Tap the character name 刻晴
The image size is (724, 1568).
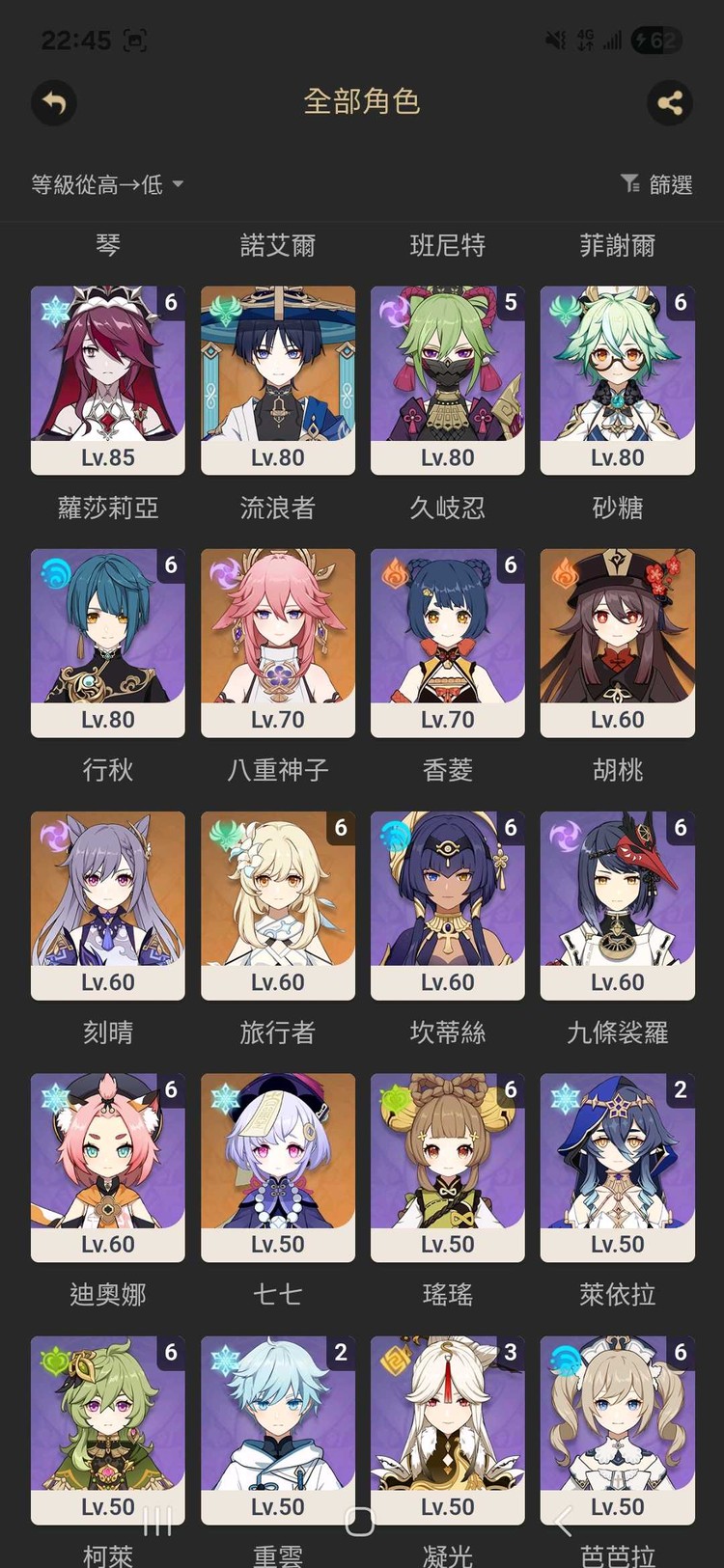tap(107, 1032)
